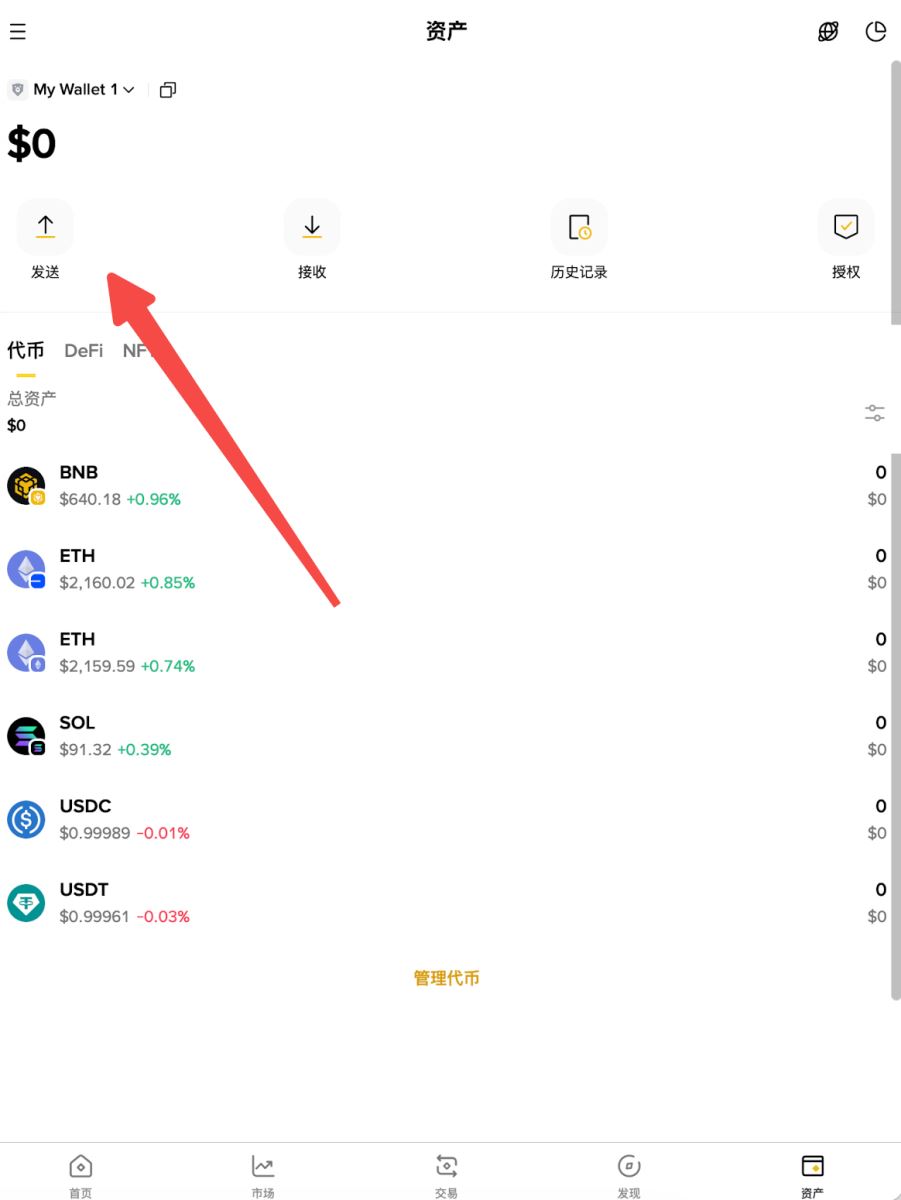Expand the hamburger menu top left
Screen dimensions: 901x1200
click(x=17, y=31)
